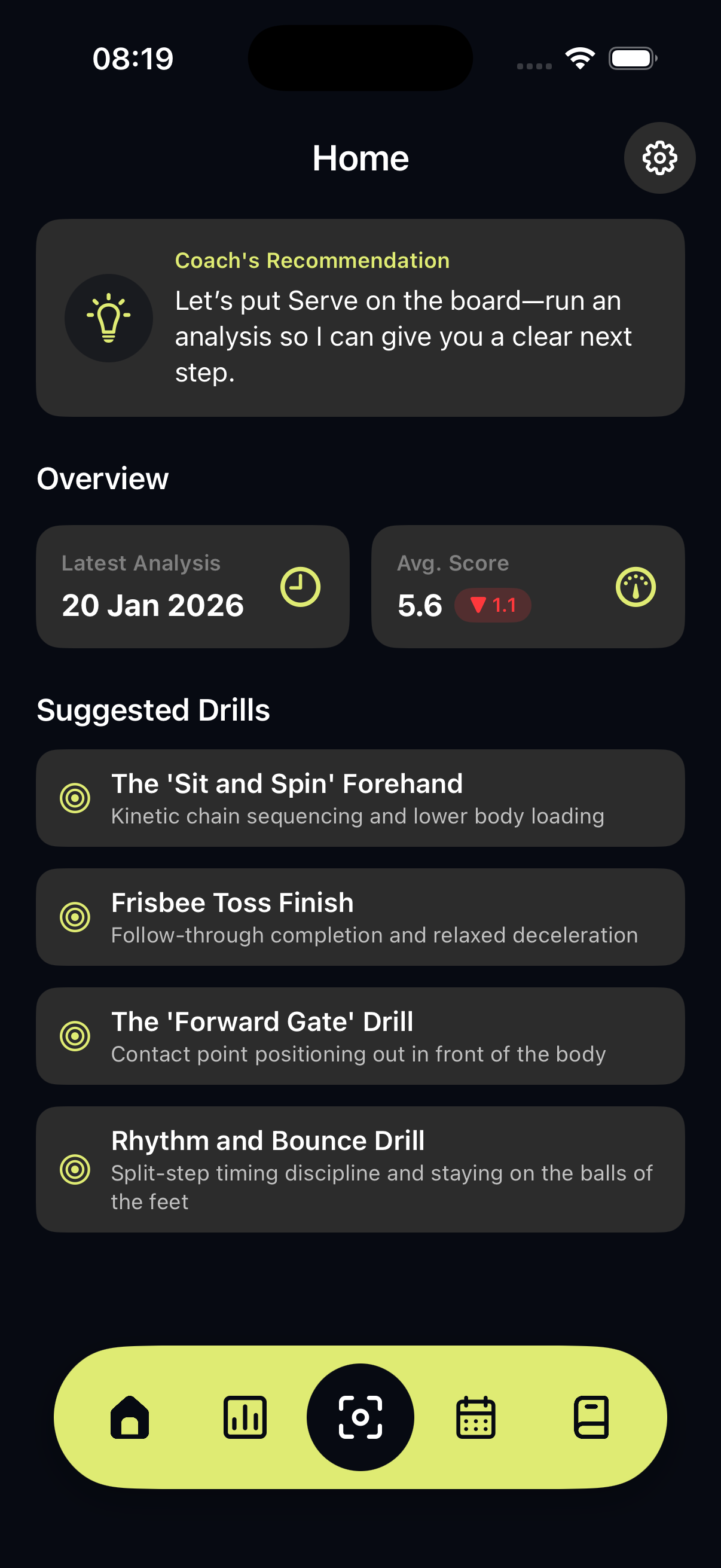
Task: Tap the Avg. Score value 5.6
Action: click(x=420, y=605)
